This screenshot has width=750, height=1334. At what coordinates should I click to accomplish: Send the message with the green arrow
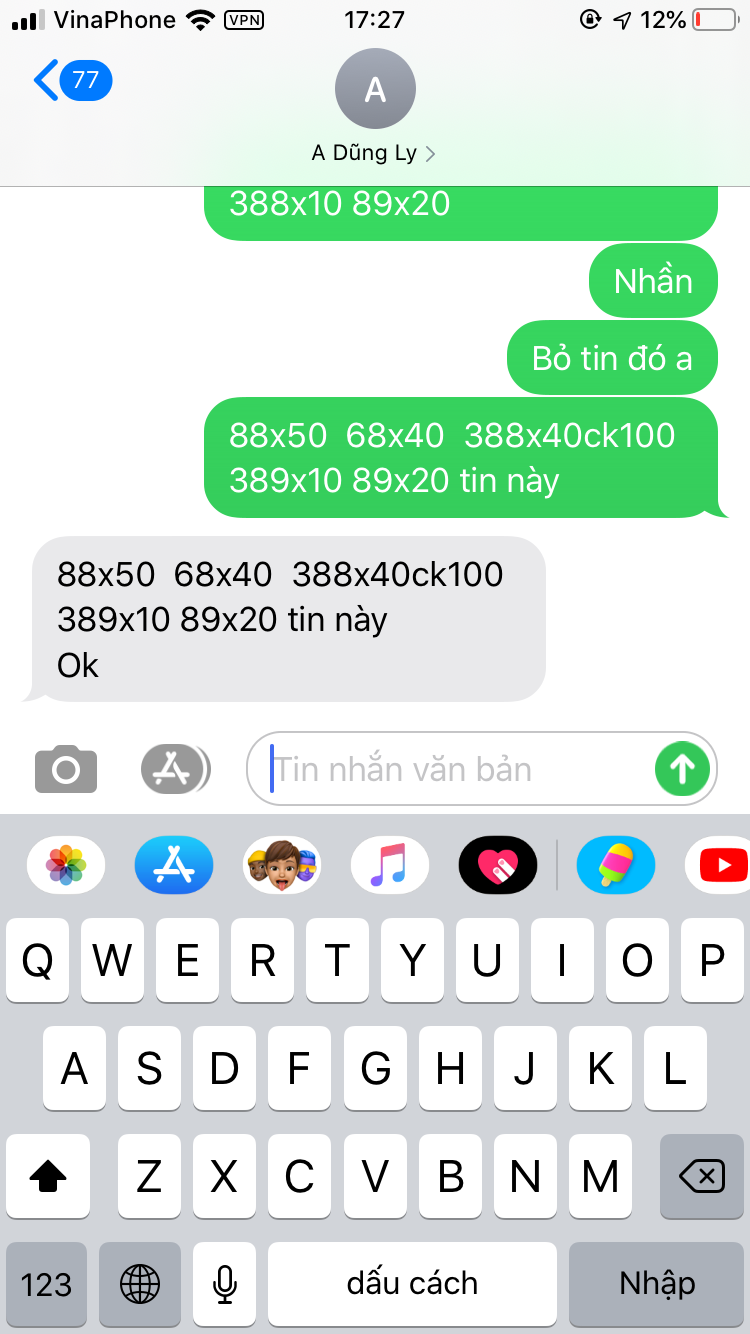pyautogui.click(x=682, y=769)
